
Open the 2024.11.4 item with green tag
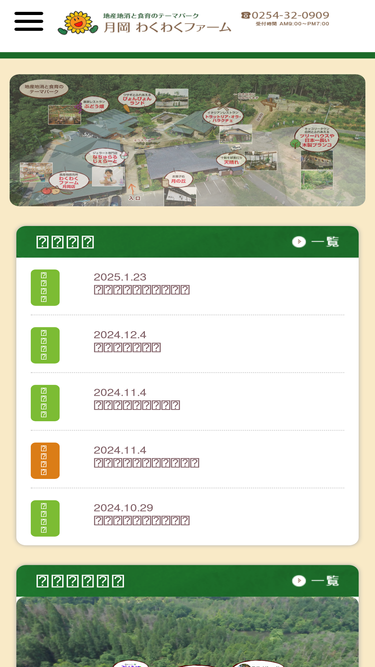click(188, 403)
